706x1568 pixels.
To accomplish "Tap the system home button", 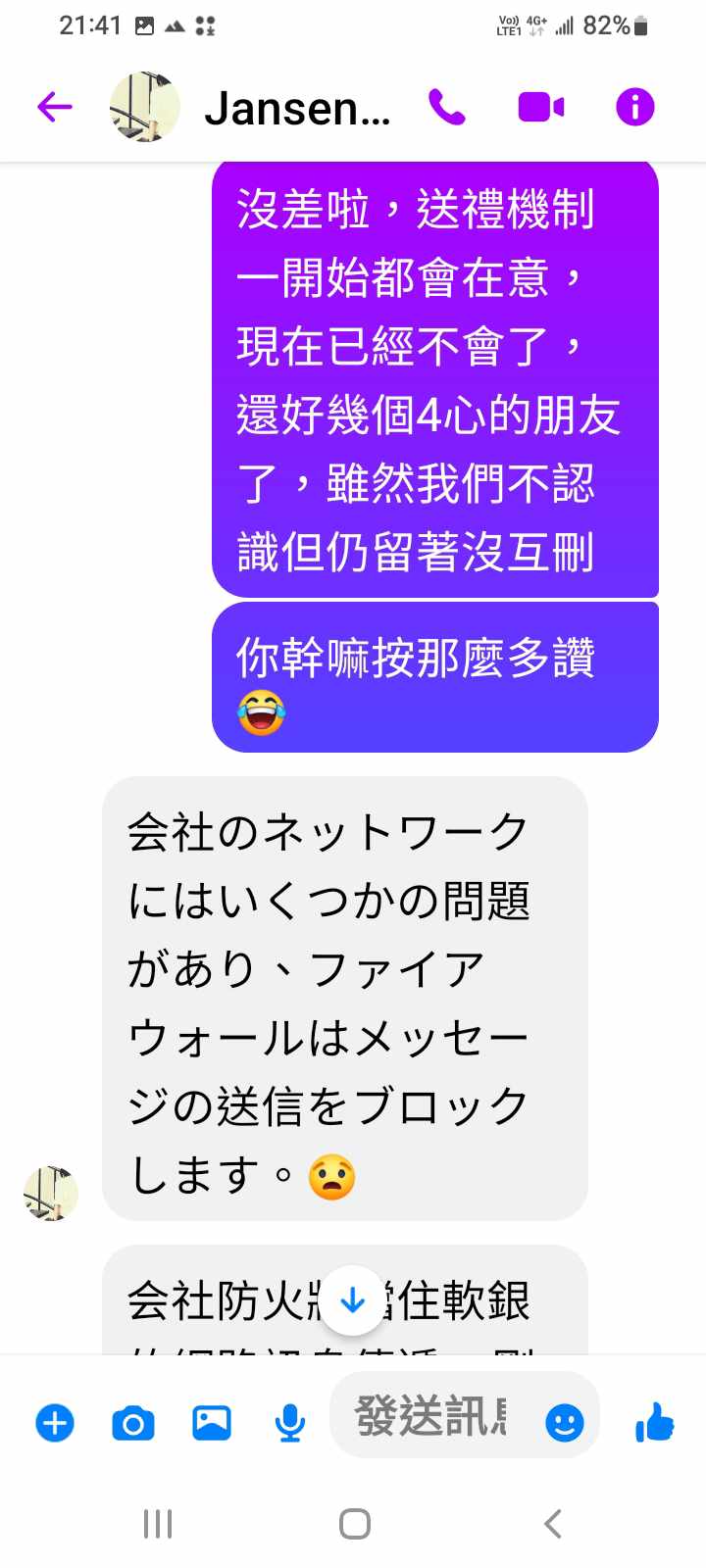I will pyautogui.click(x=354, y=1524).
